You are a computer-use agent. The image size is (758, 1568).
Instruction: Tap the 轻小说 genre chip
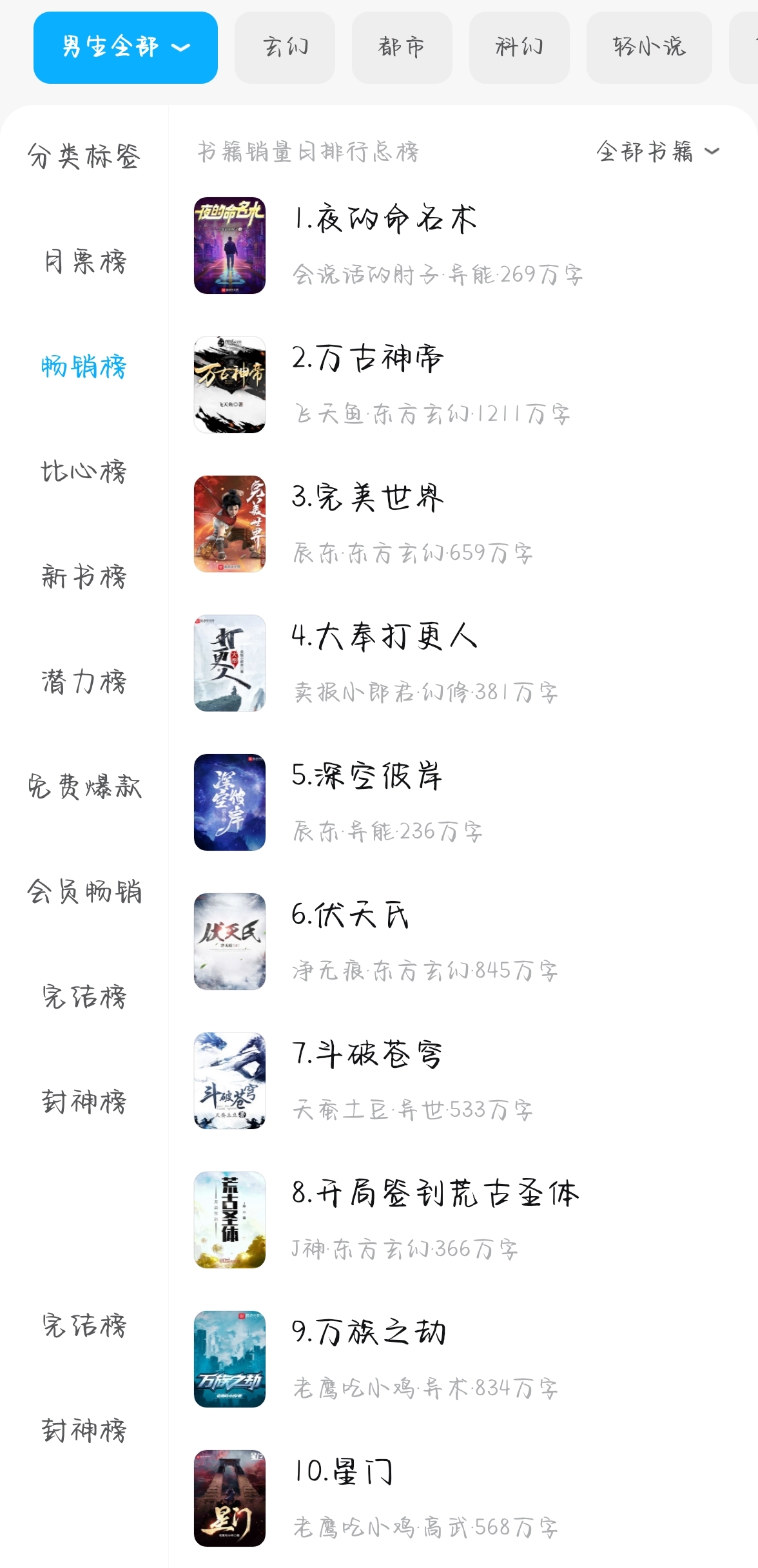[648, 47]
